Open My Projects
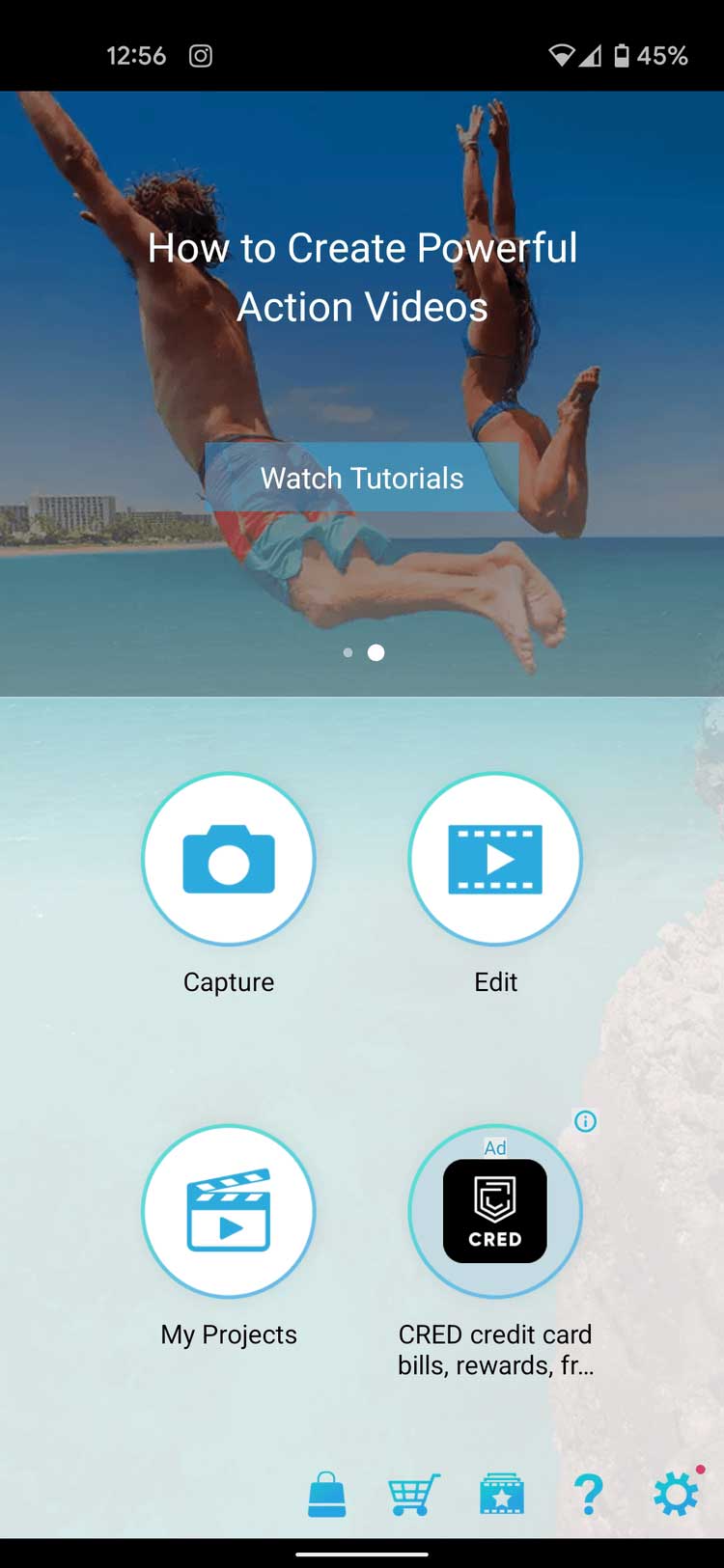This screenshot has width=724, height=1568. (x=229, y=1211)
